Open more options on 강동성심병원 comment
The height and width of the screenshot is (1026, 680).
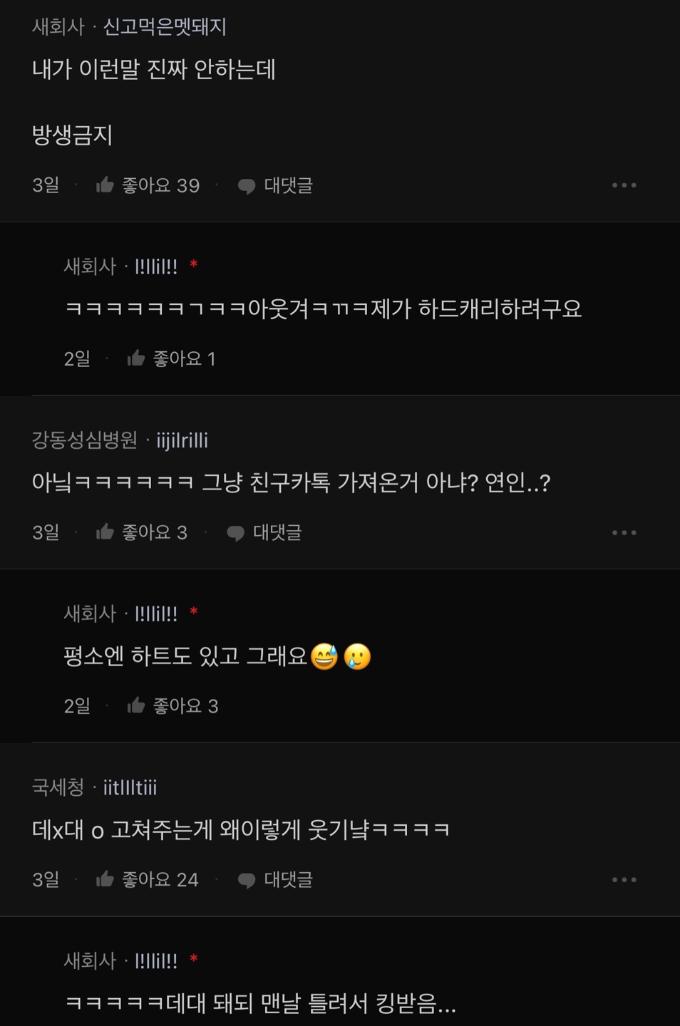[624, 532]
